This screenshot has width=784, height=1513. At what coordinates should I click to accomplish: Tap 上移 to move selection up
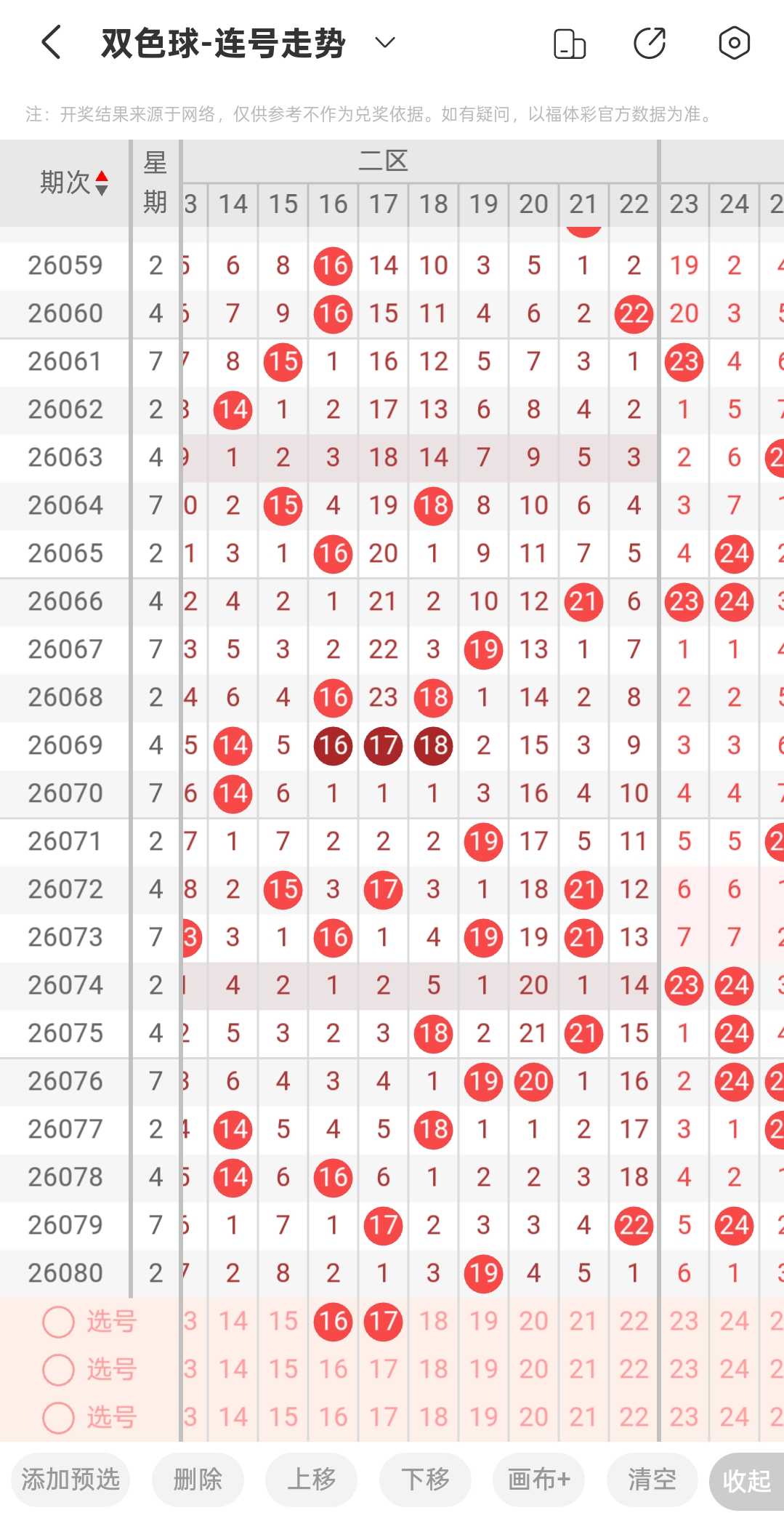(311, 1480)
